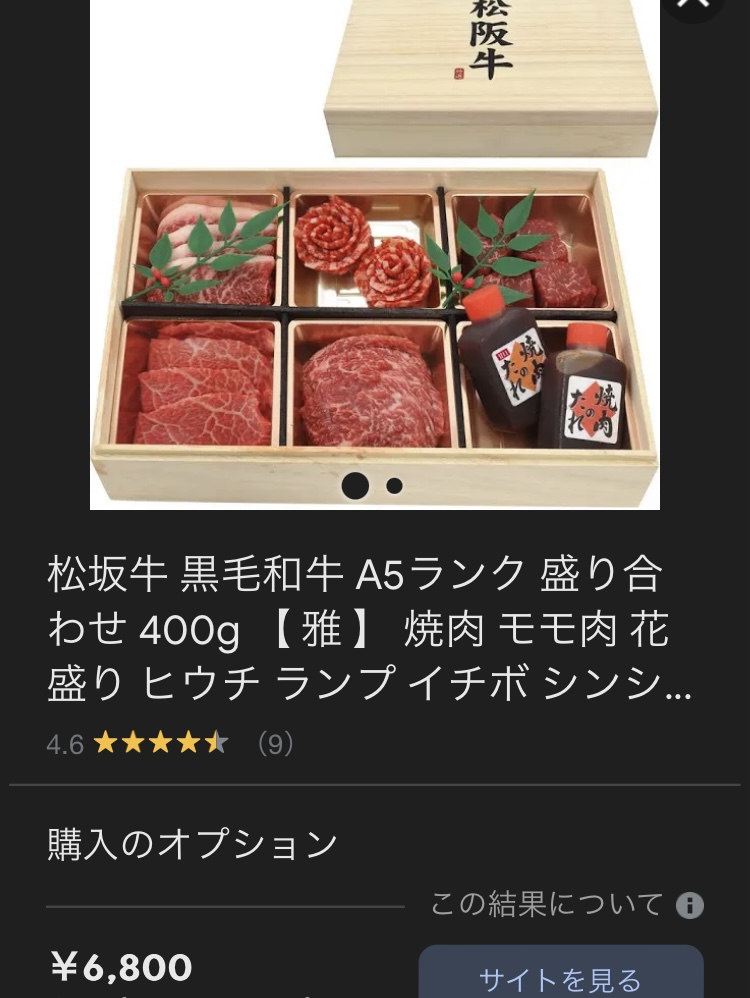Jump to the second image dot
The width and height of the screenshot is (750, 998).
[395, 486]
